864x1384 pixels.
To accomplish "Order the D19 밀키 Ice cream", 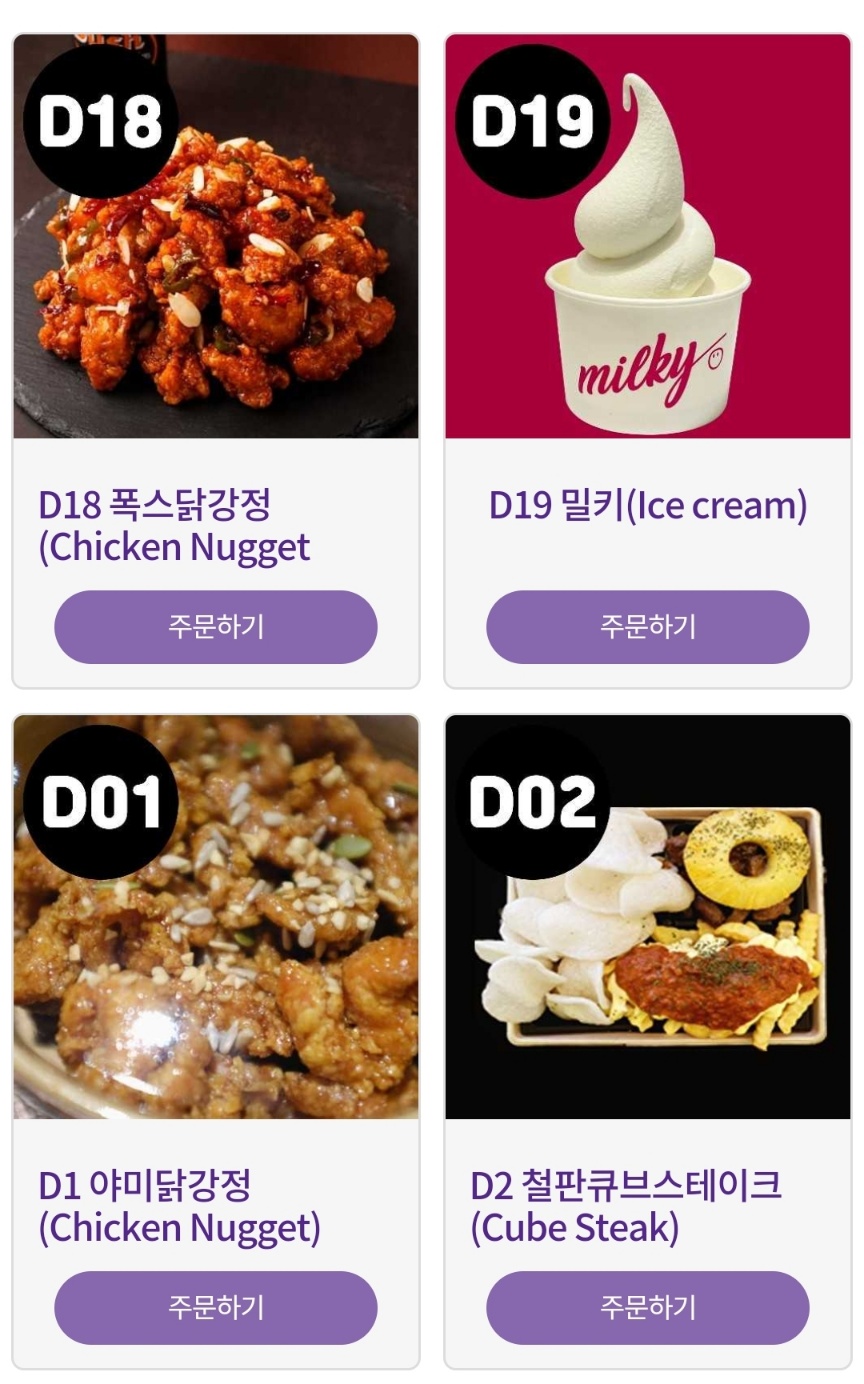I will 648,627.
